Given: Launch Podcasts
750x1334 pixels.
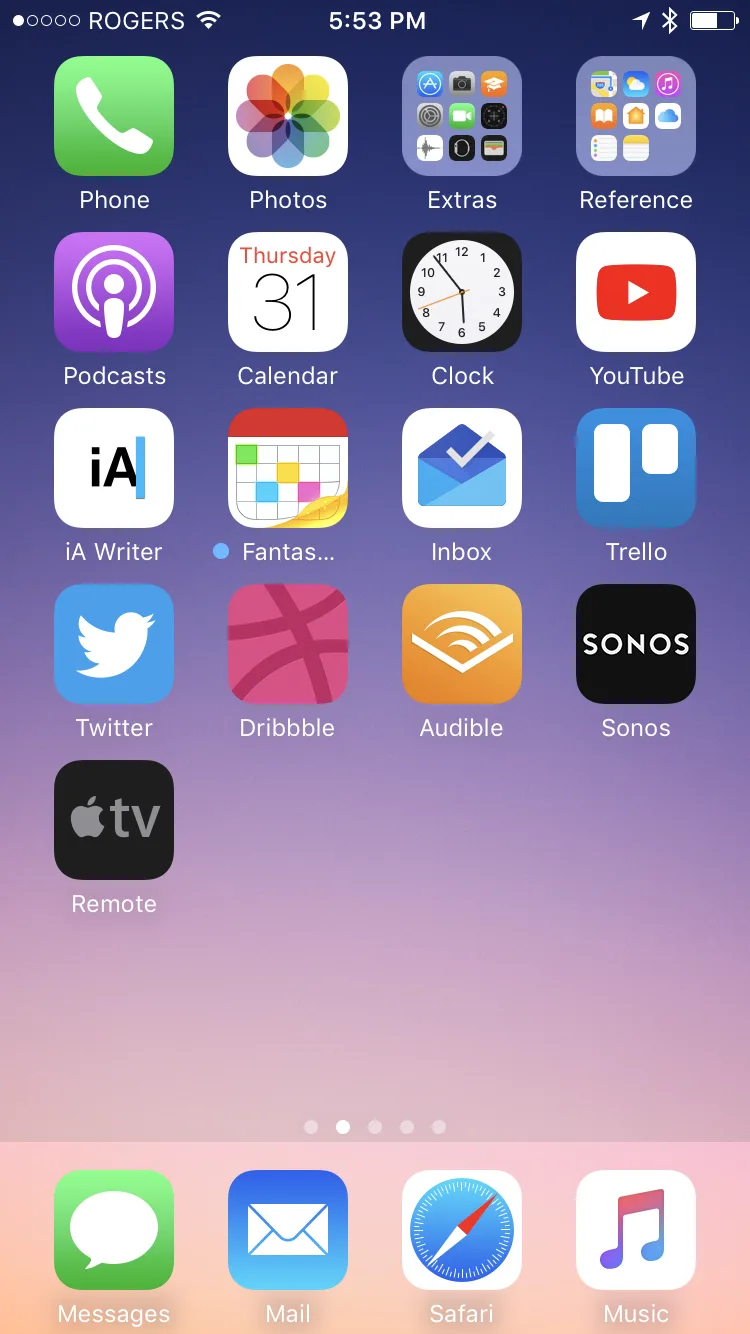Looking at the screenshot, I should pos(114,292).
